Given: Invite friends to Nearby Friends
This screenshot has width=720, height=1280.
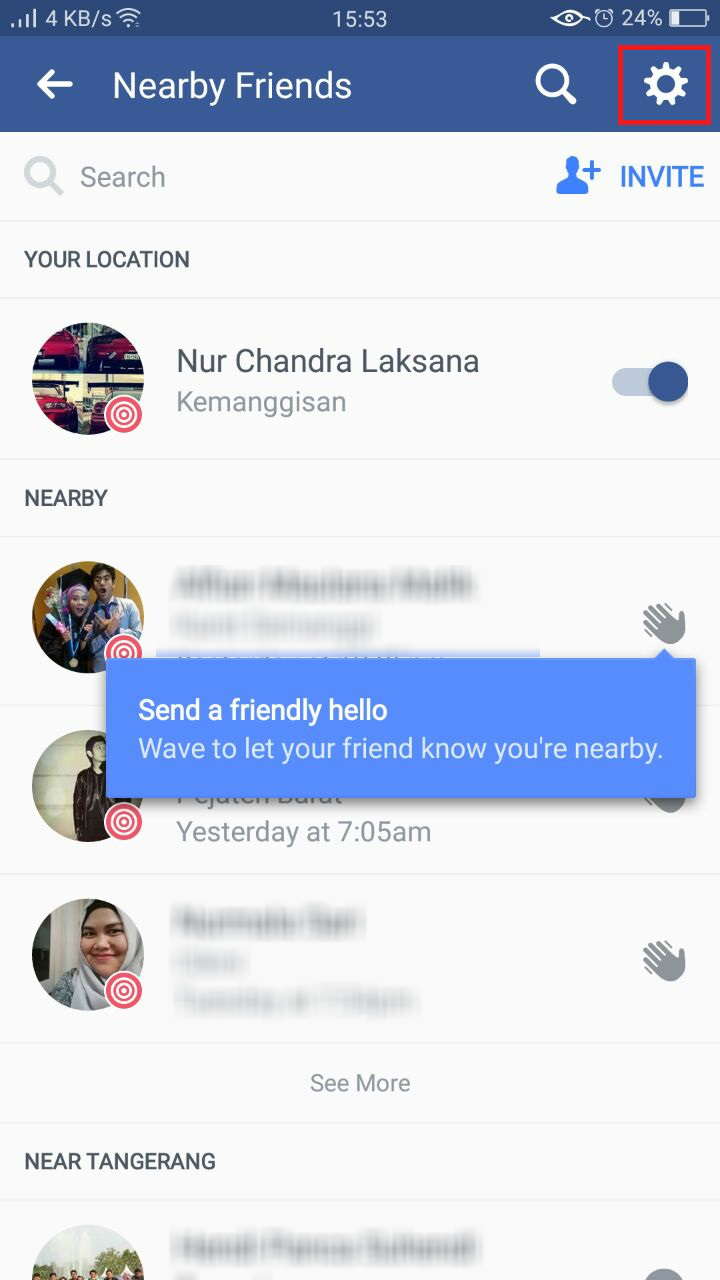Looking at the screenshot, I should pyautogui.click(x=630, y=177).
